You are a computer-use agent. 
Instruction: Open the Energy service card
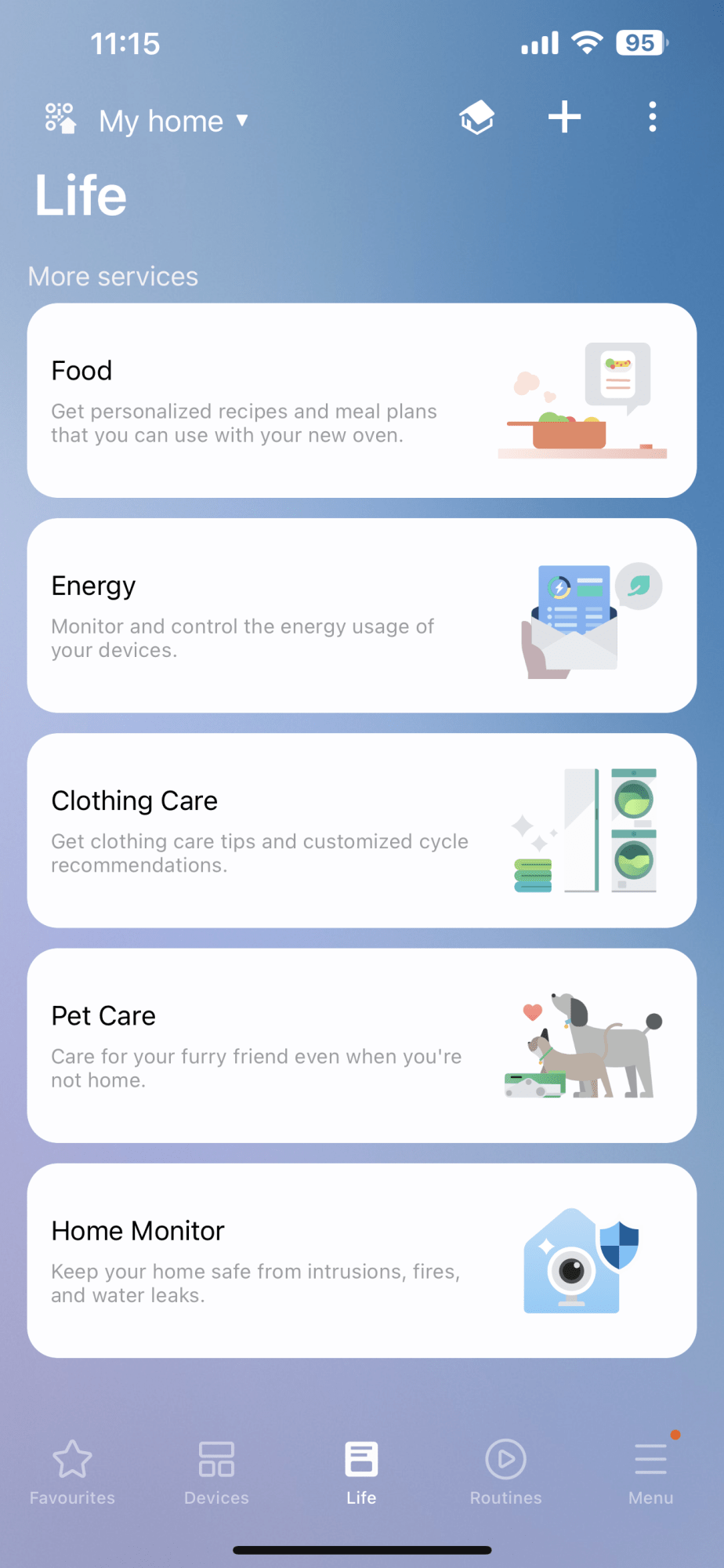361,615
